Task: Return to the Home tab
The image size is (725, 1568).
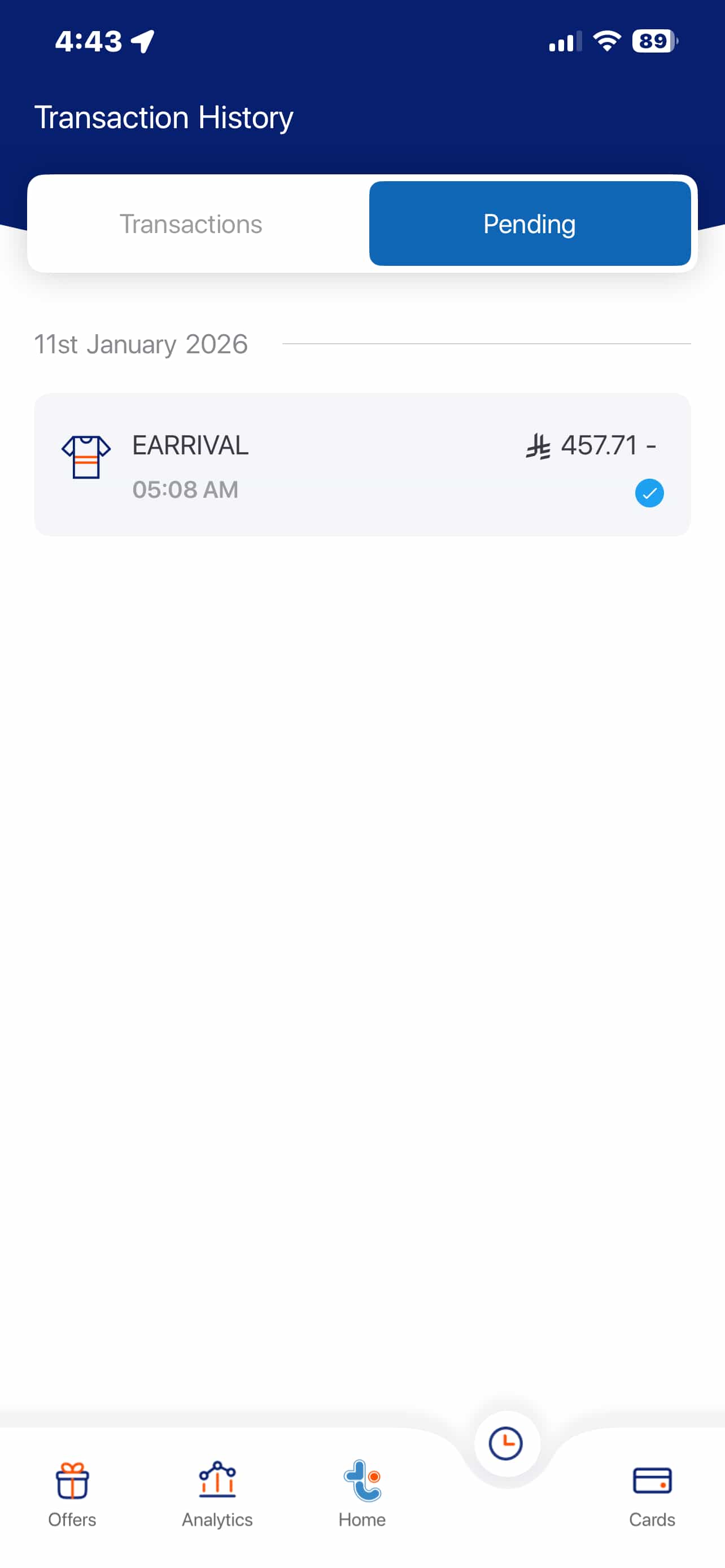Action: (362, 1493)
